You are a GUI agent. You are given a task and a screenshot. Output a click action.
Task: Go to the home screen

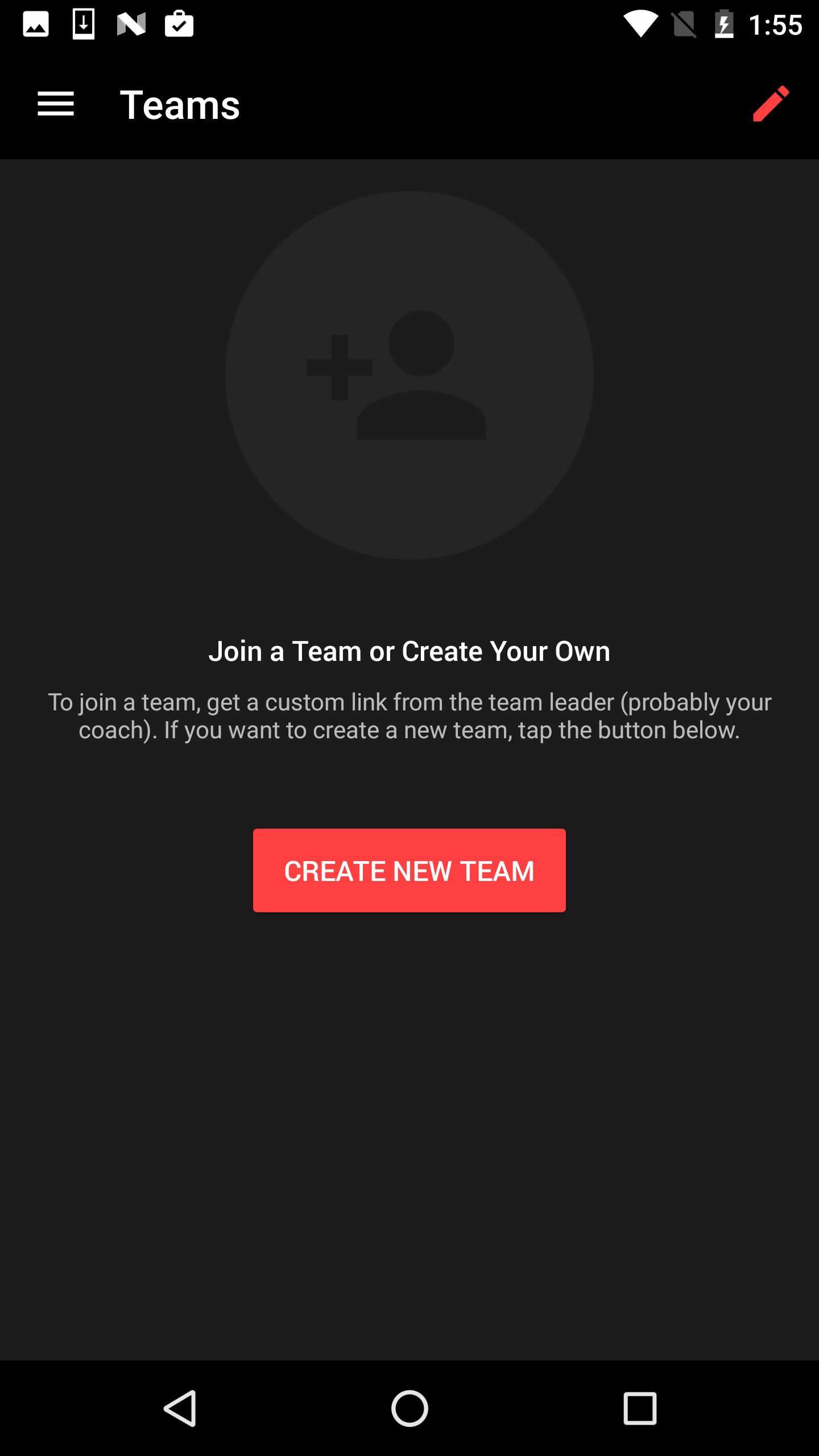409,1408
